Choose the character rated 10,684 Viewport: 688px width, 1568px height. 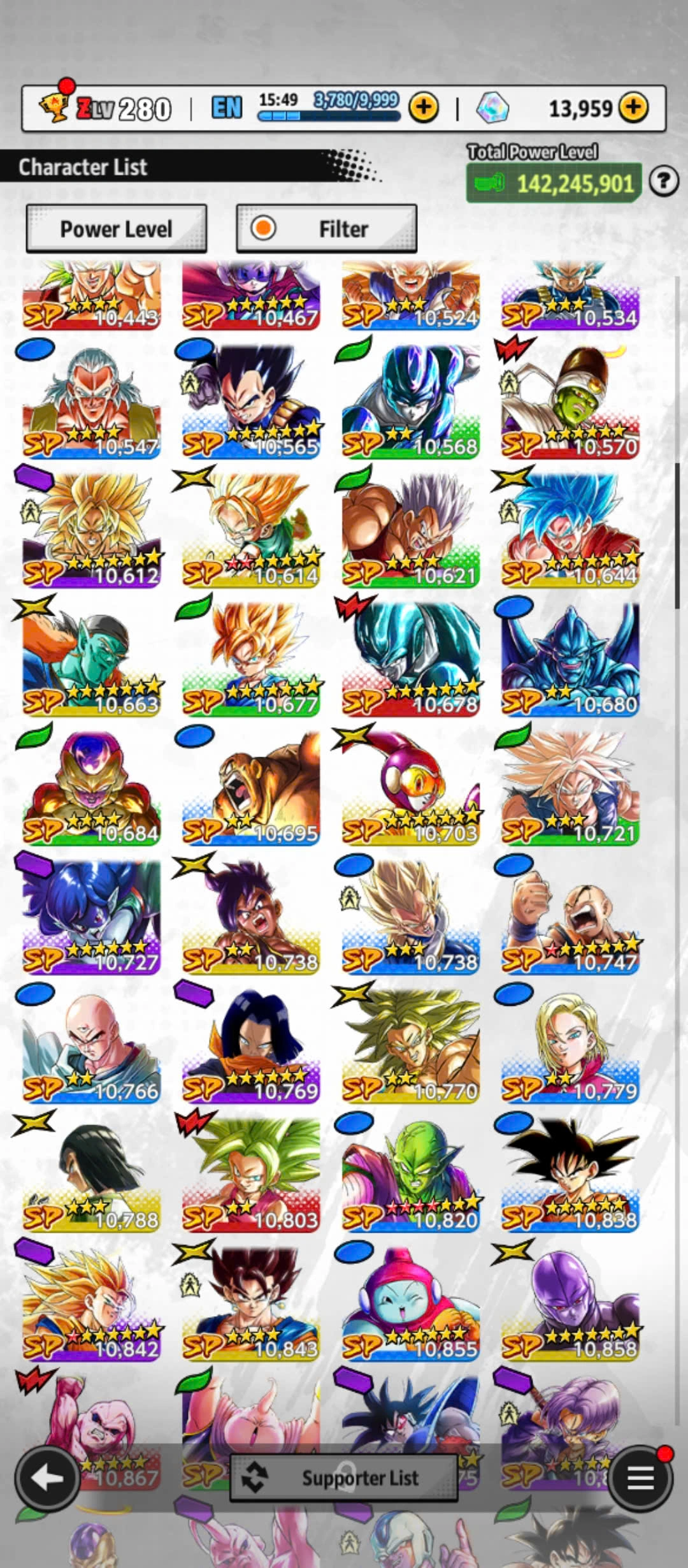(91, 787)
